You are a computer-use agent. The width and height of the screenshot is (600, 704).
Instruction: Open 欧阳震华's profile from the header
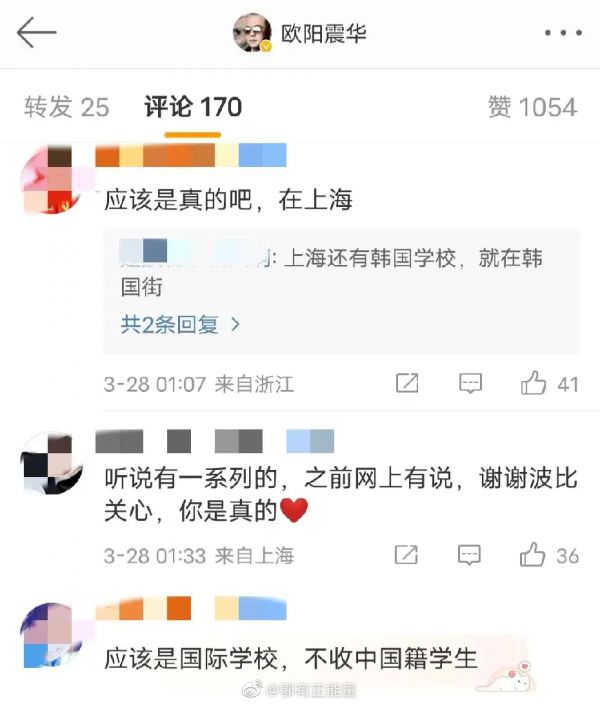[300, 33]
